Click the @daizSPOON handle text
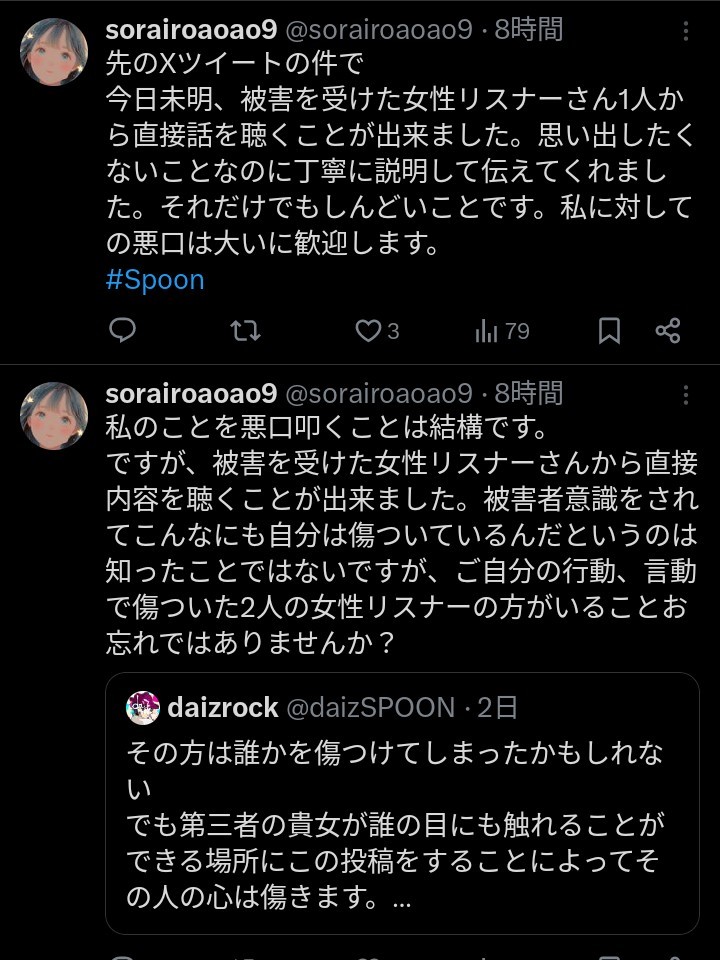Screen dimensions: 720x960 coord(370,705)
